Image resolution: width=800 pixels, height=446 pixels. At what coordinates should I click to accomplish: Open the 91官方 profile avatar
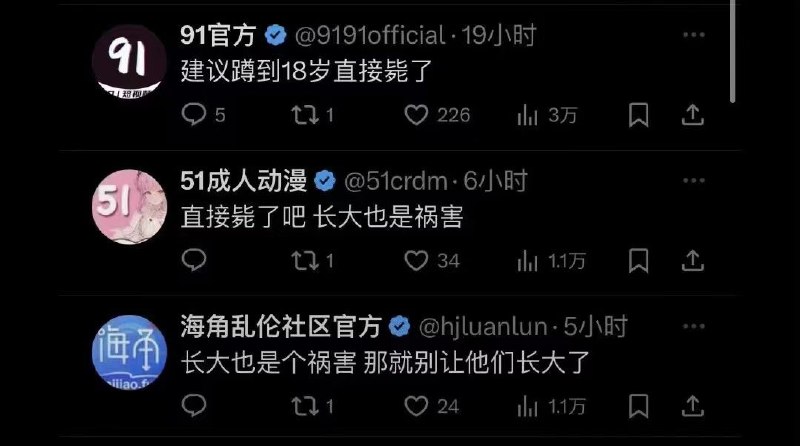129,61
